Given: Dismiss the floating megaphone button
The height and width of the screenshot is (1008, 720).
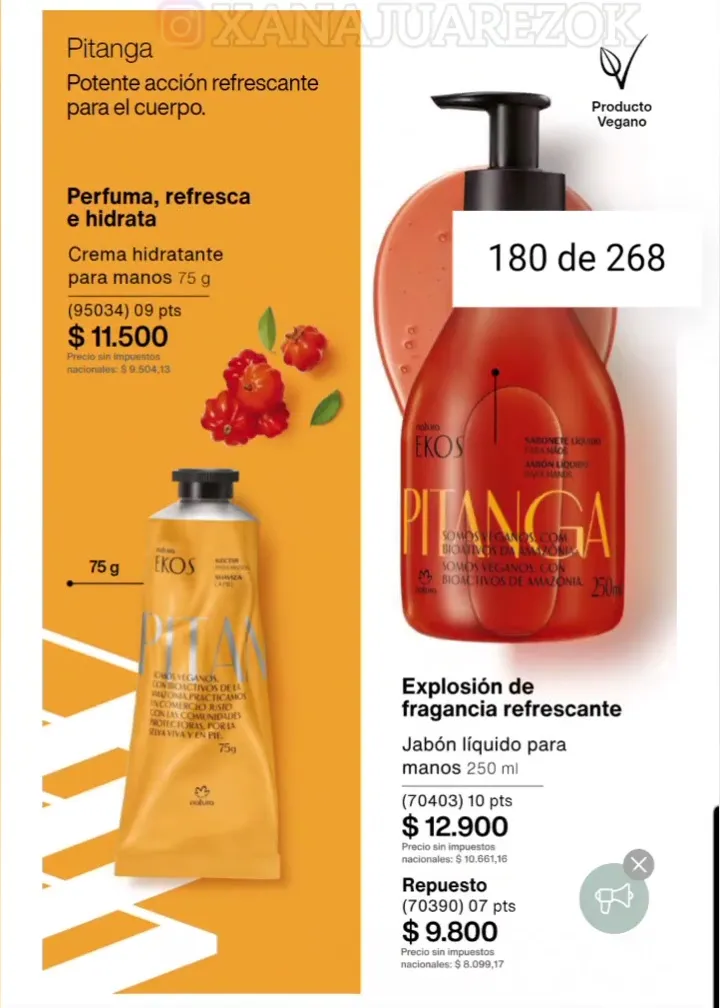Looking at the screenshot, I should 639,864.
